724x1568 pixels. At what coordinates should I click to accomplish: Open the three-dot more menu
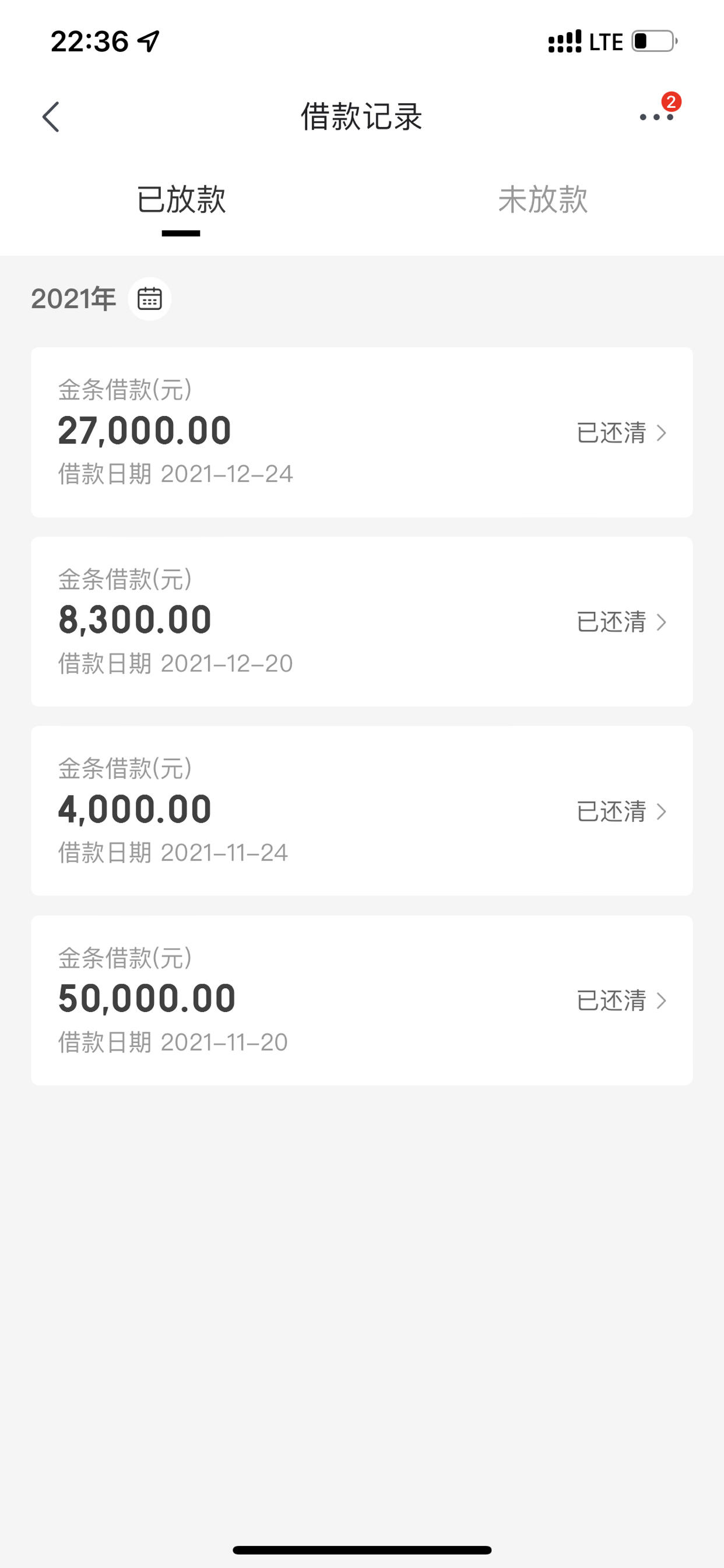tap(656, 116)
